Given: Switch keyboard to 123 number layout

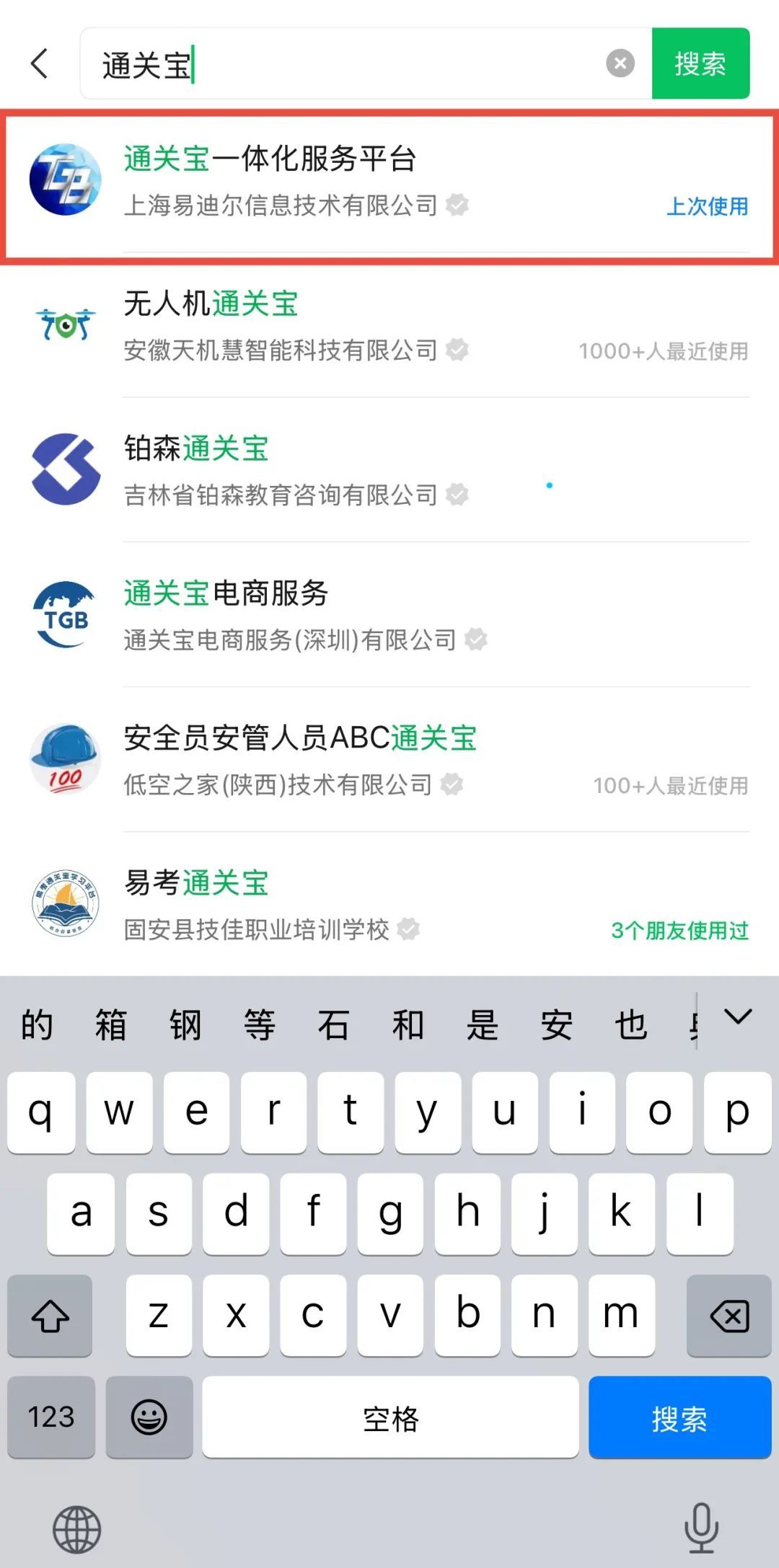Looking at the screenshot, I should tap(51, 1417).
